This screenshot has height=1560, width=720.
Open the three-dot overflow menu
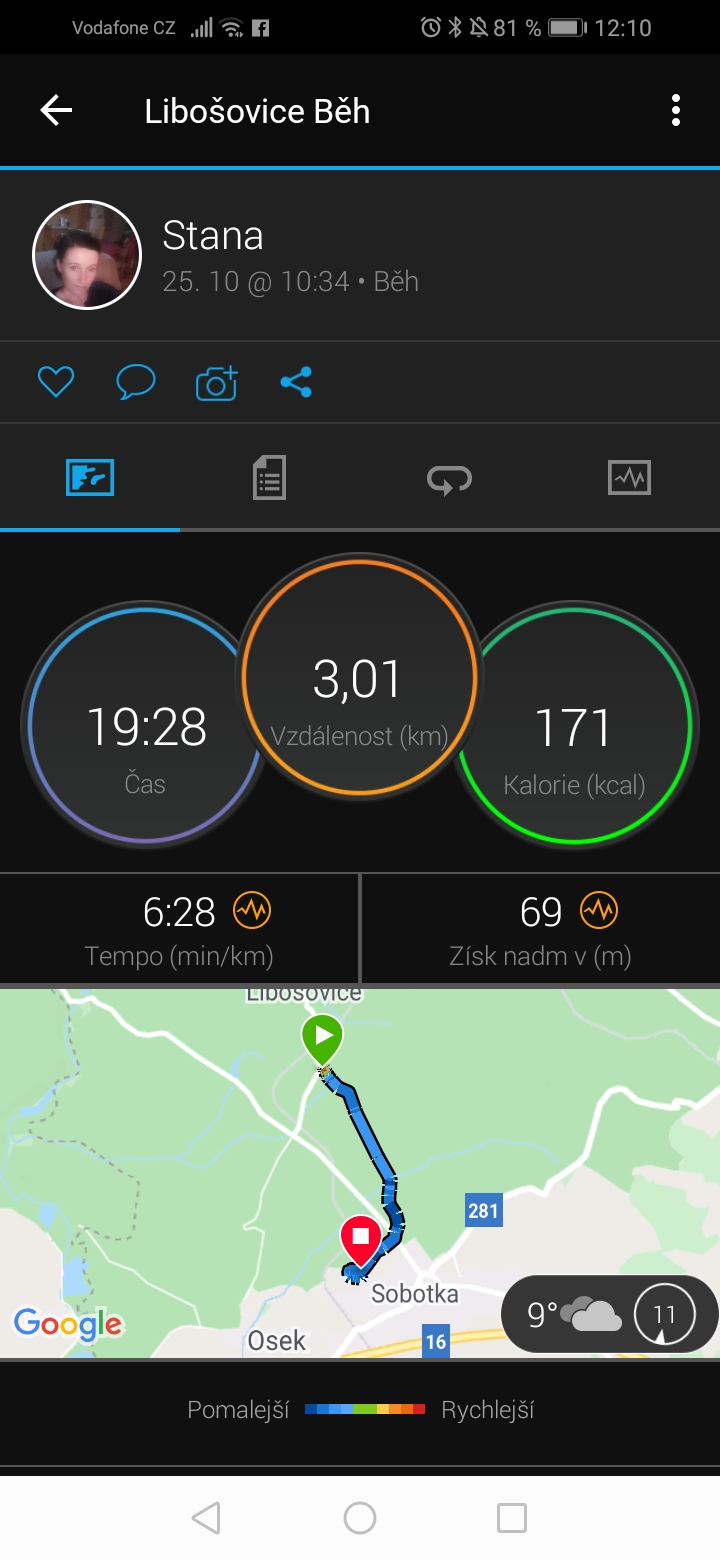click(676, 110)
